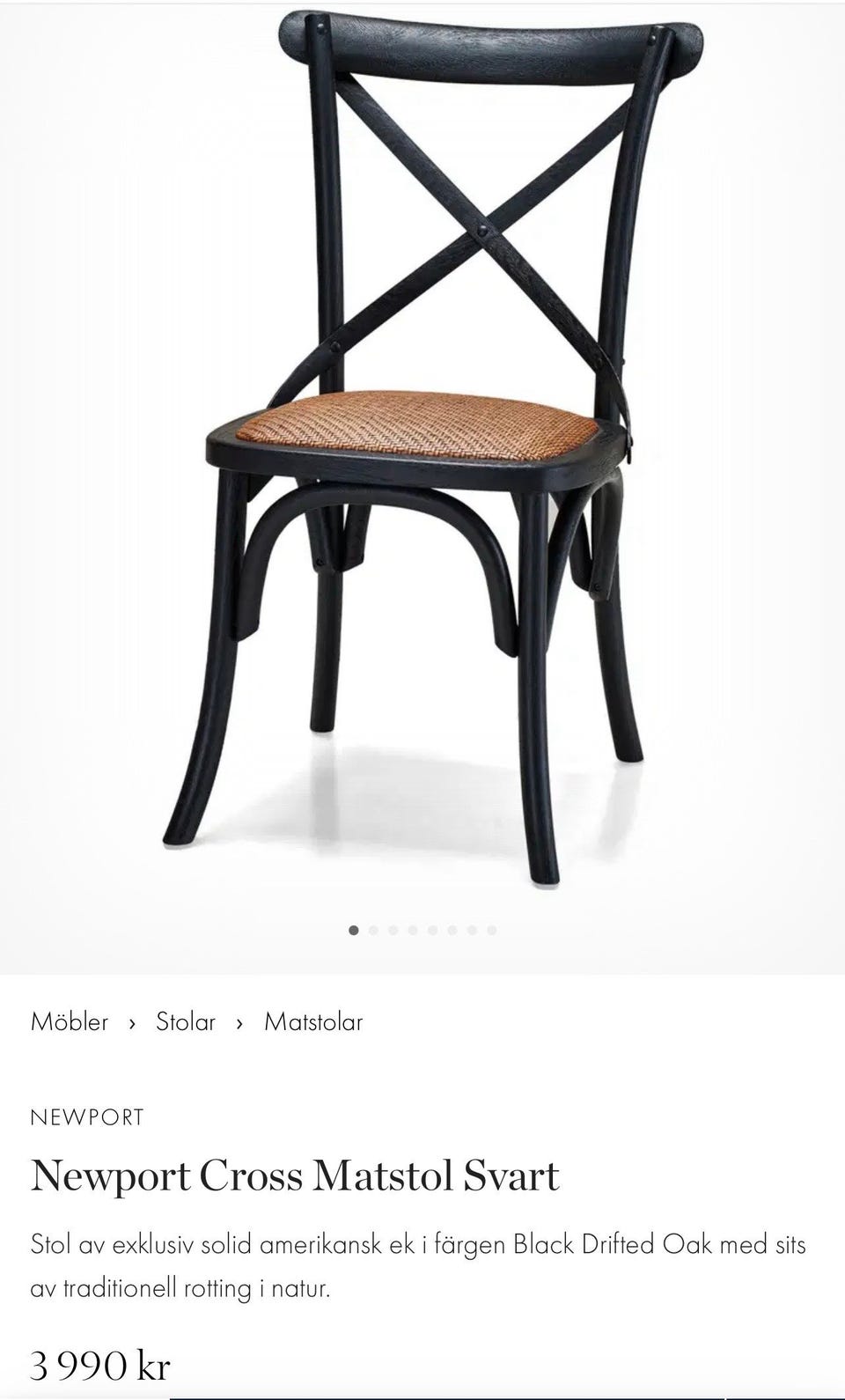The width and height of the screenshot is (845, 1400).
Task: Select the fourth carousel dot
Action: point(413,928)
